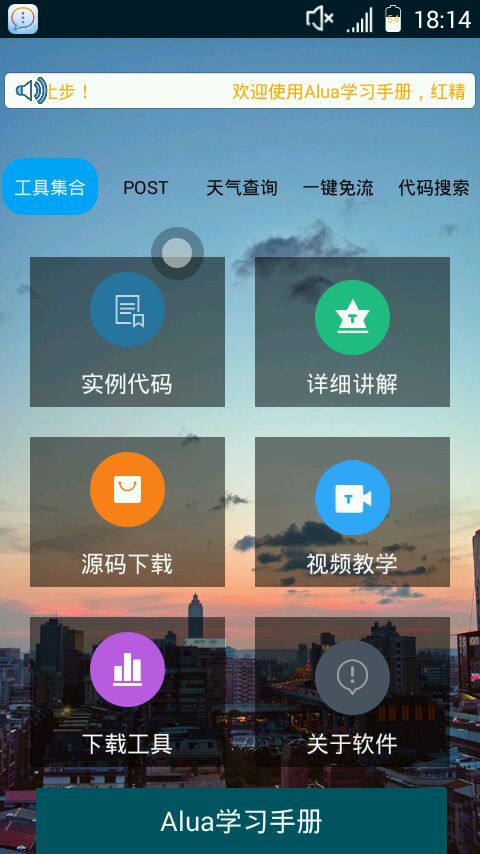Tap the Alua学习手册 button
Screen dimensions: 480x854
(x=241, y=821)
